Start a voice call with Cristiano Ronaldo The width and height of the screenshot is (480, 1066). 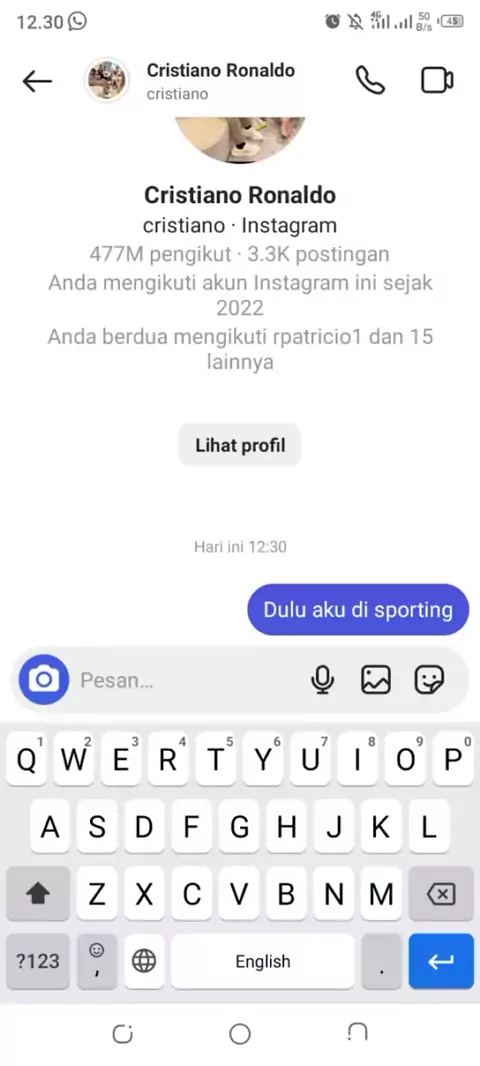pyautogui.click(x=370, y=80)
